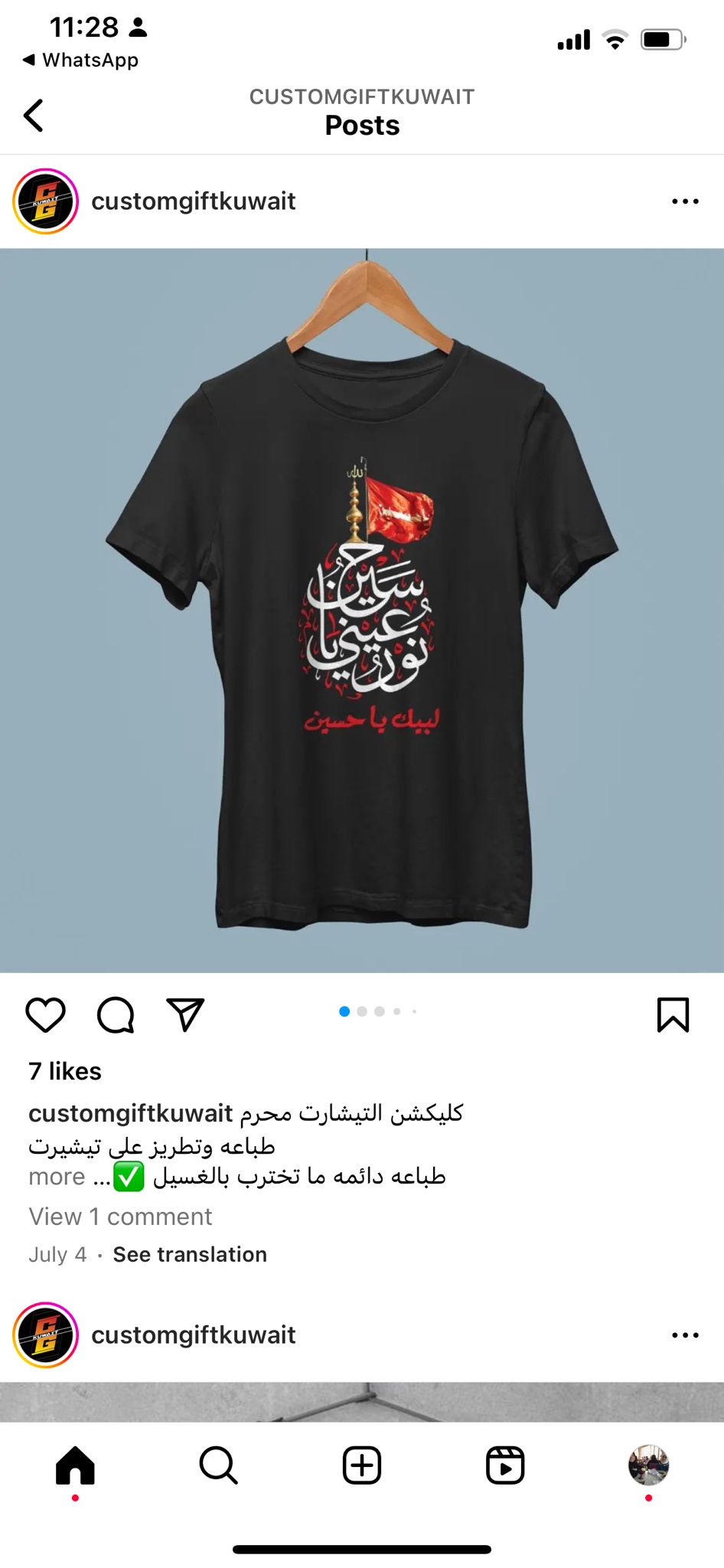Screen dimensions: 724x1568
Task: Create a new post with the plus tab
Action: [362, 1465]
